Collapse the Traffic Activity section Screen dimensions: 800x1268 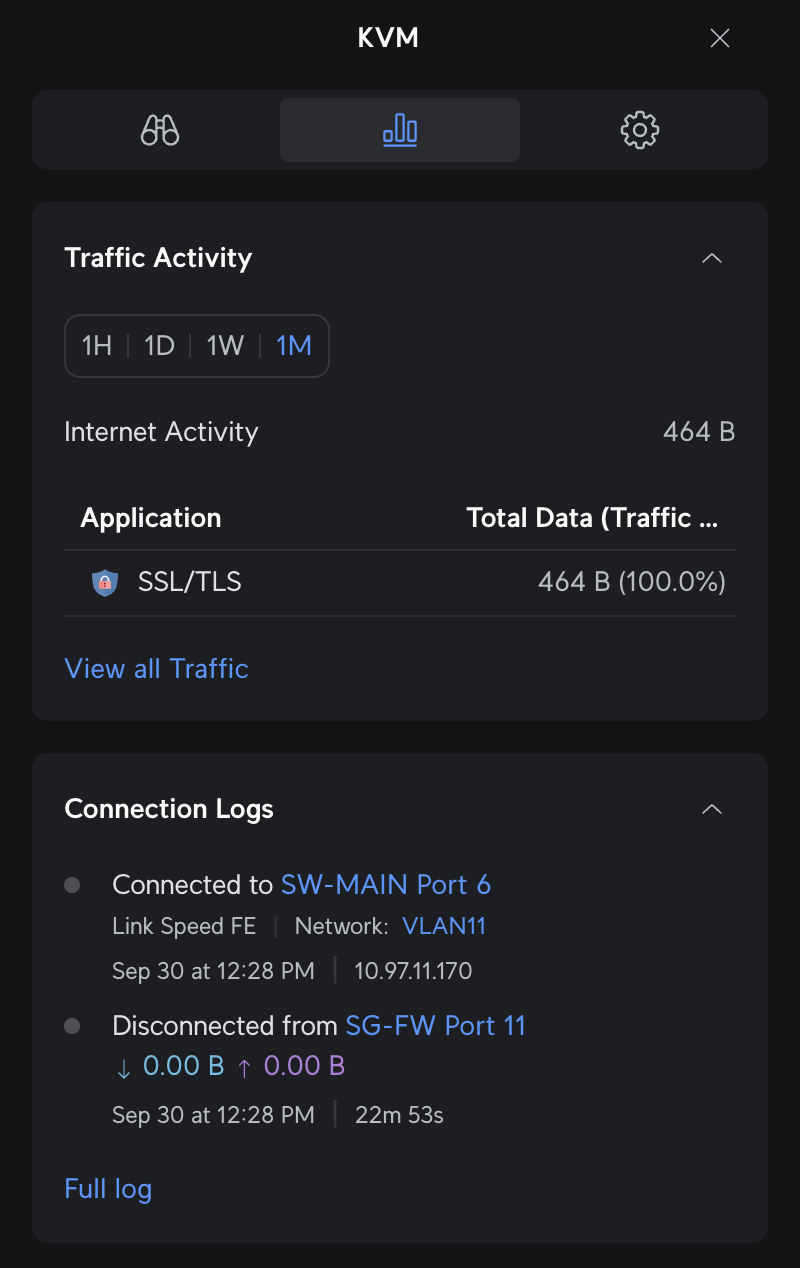(x=712, y=258)
